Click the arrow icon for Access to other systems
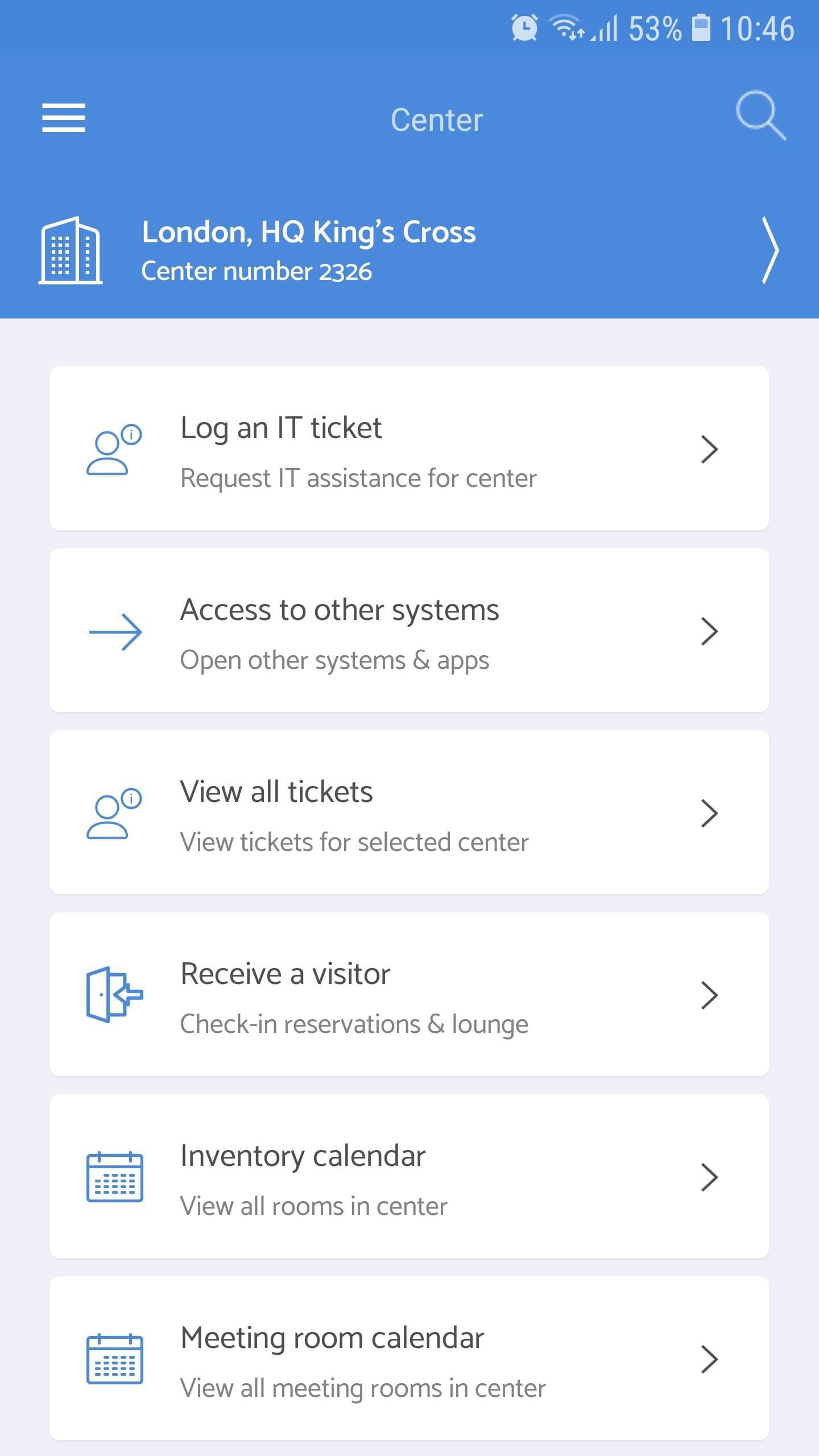The width and height of the screenshot is (819, 1456). [x=114, y=631]
